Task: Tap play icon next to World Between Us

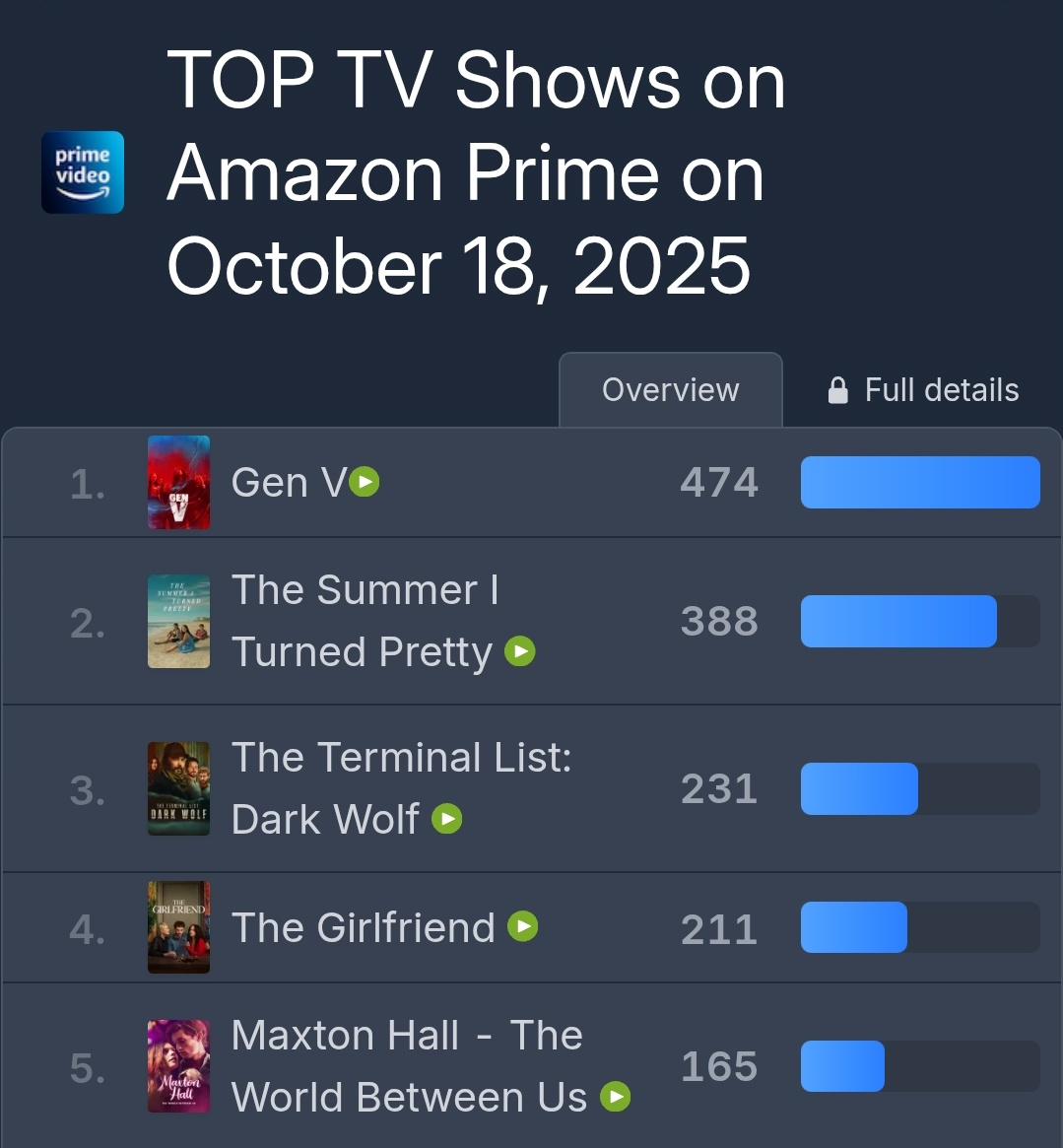Action: point(615,1097)
